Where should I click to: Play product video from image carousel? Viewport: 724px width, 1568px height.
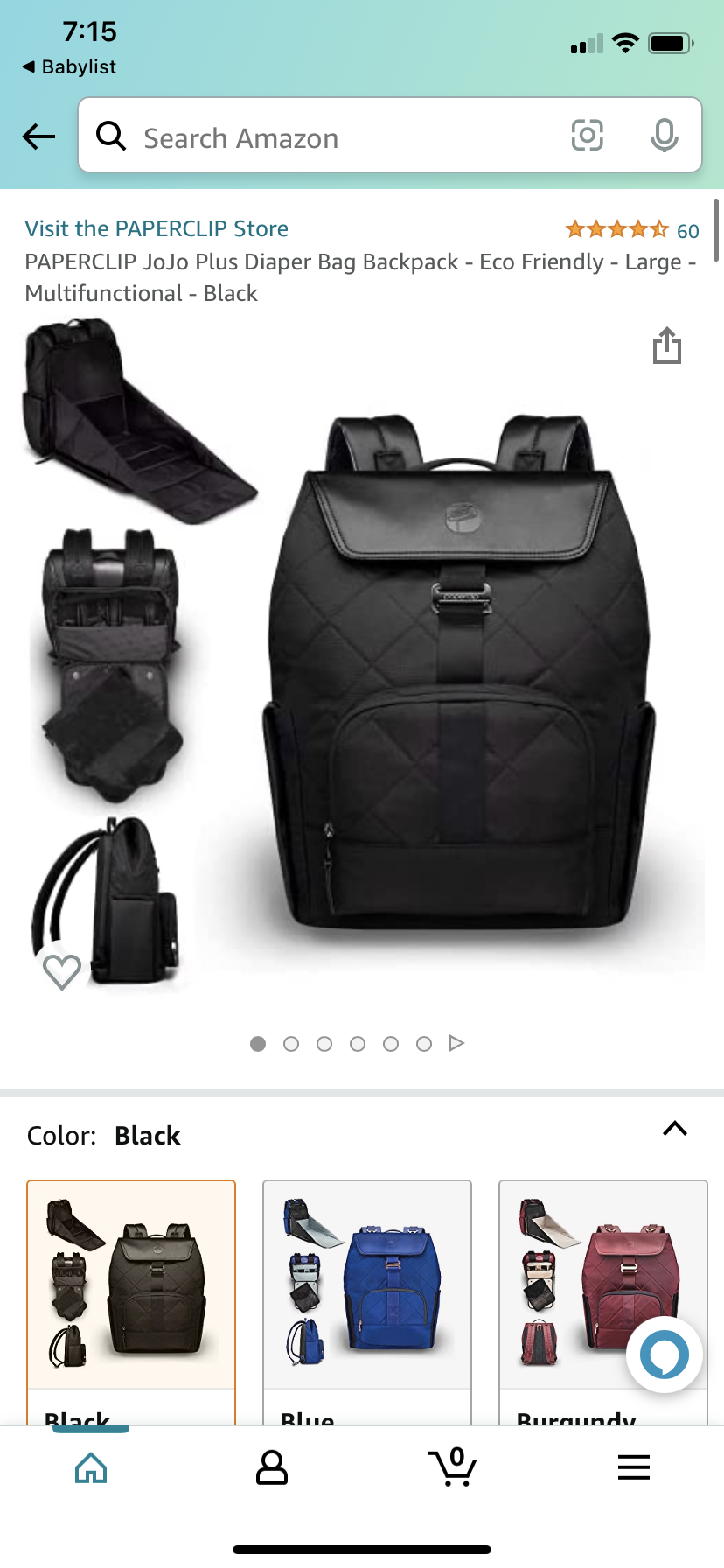[x=456, y=1043]
